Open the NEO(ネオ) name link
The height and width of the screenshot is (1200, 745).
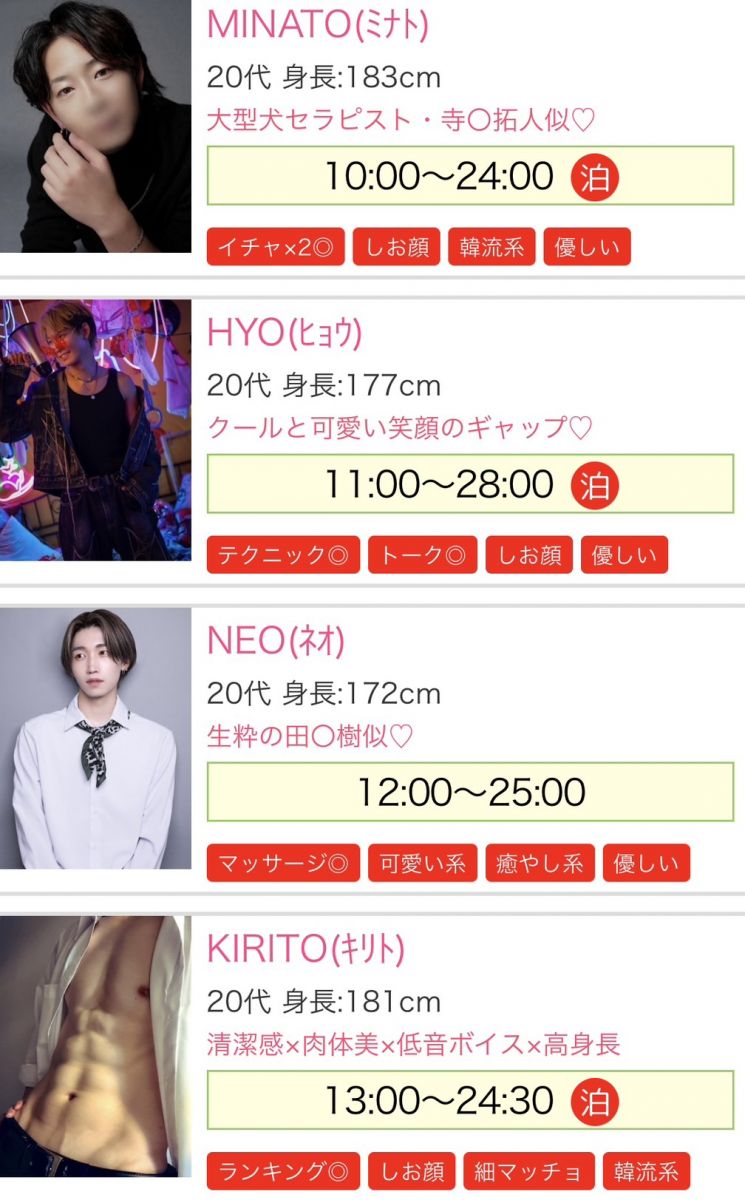(275, 642)
